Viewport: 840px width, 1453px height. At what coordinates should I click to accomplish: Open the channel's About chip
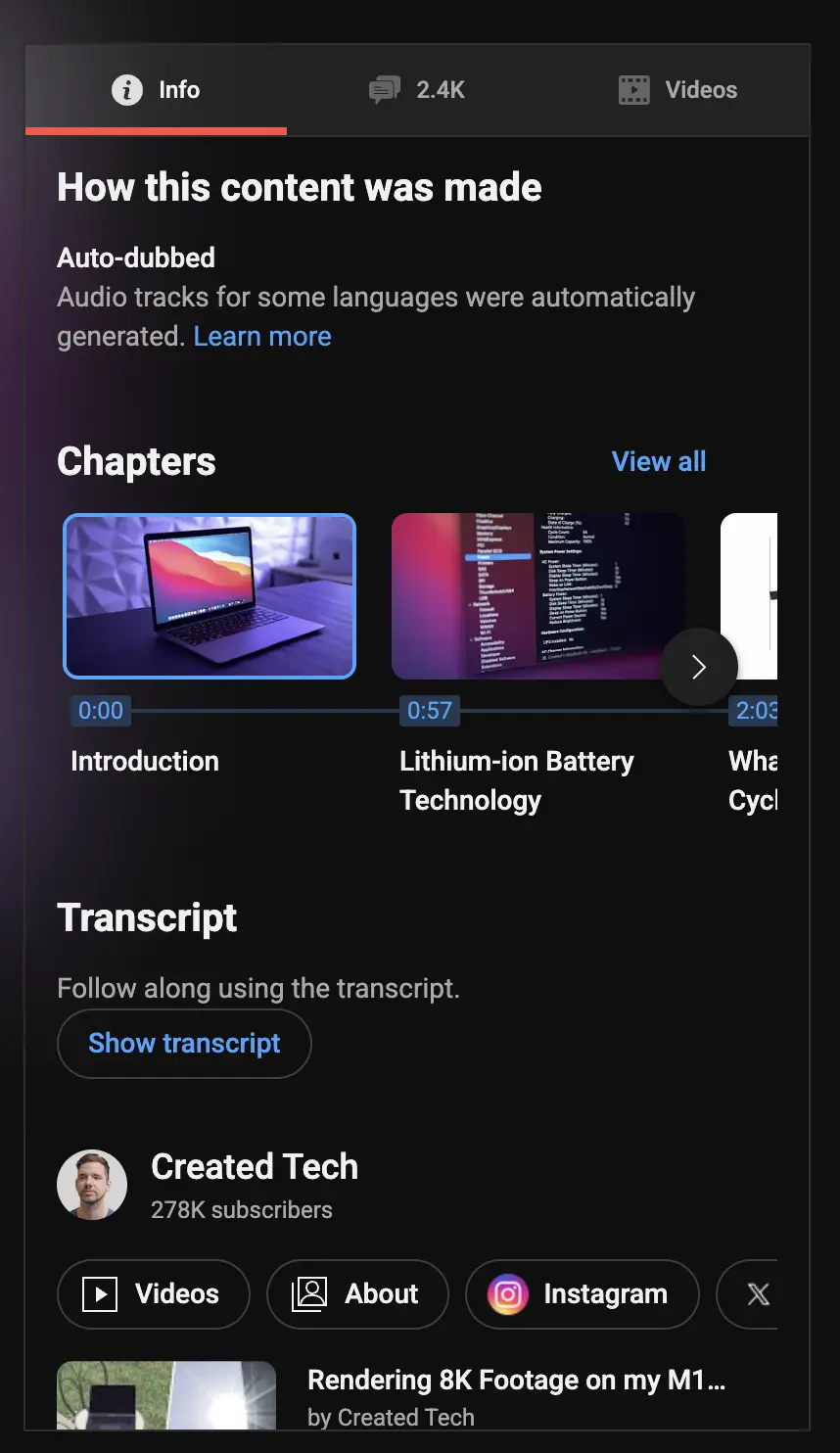(357, 1294)
